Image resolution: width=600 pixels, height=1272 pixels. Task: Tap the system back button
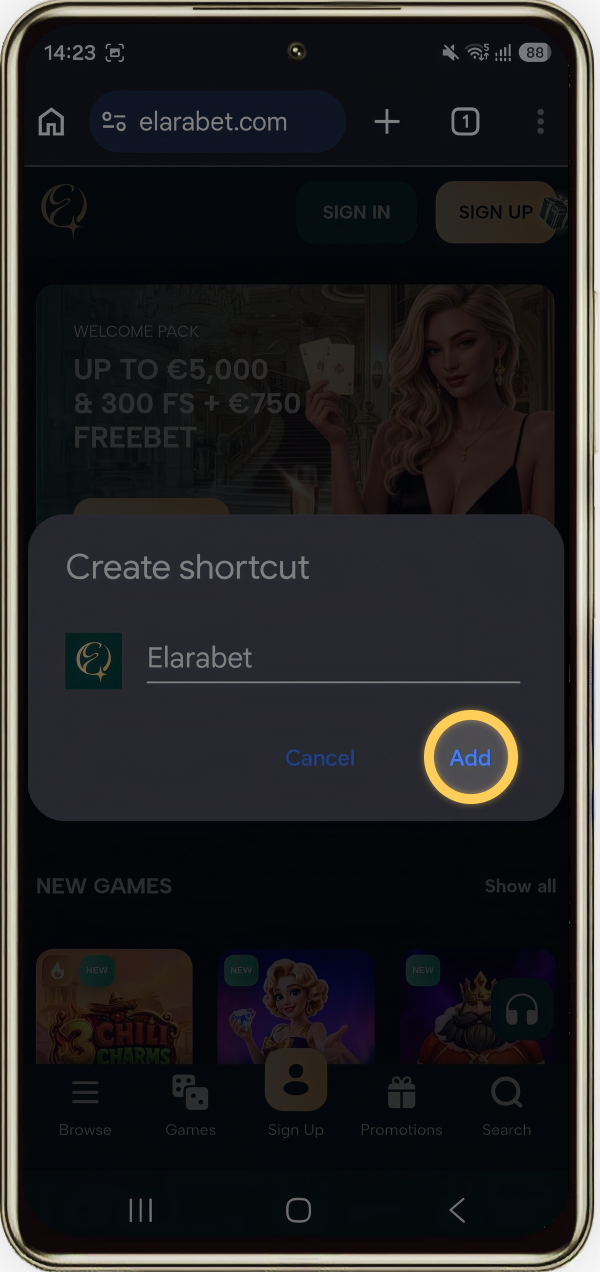pyautogui.click(x=457, y=1210)
